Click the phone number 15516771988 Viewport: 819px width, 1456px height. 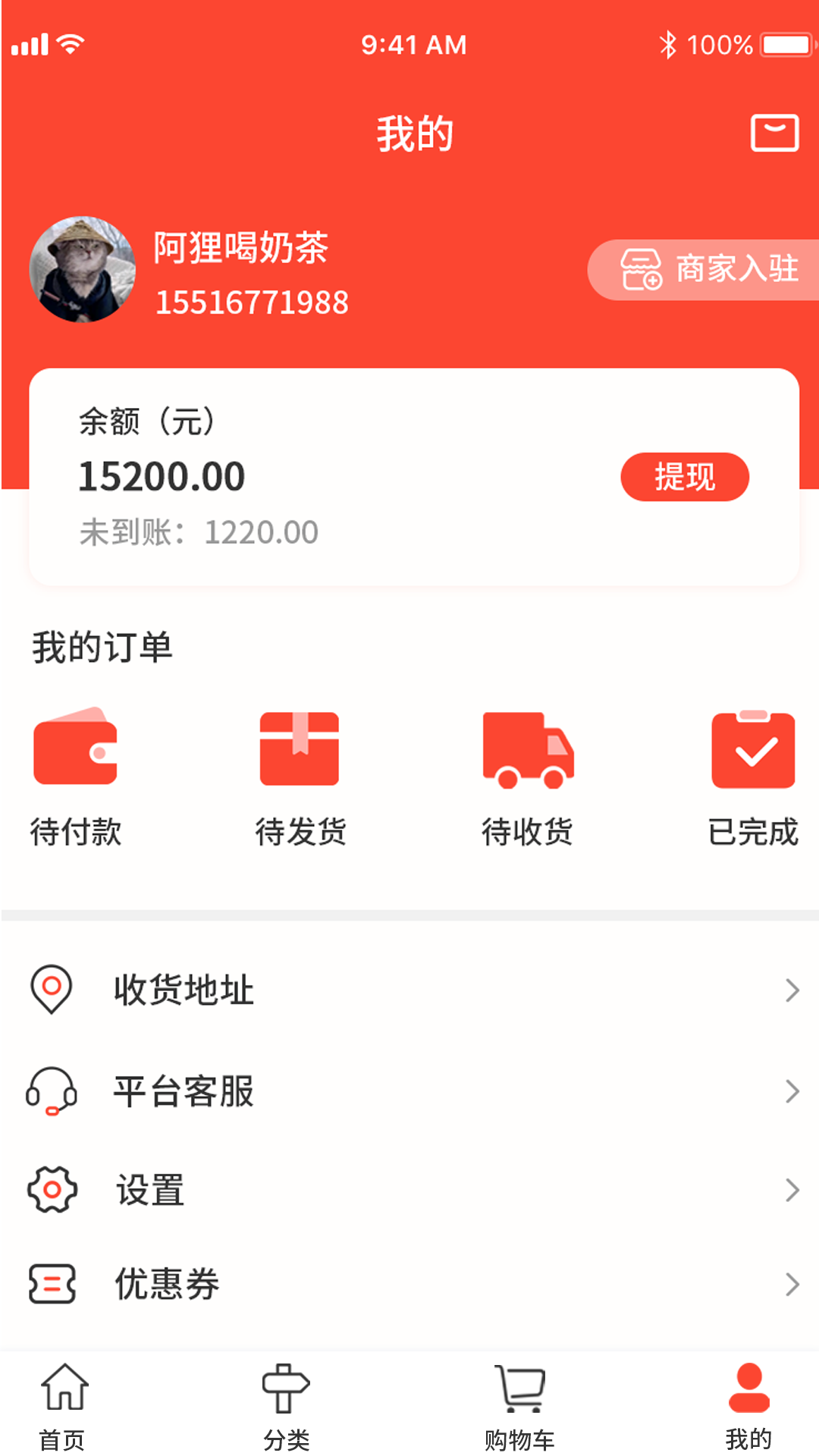[x=253, y=302]
